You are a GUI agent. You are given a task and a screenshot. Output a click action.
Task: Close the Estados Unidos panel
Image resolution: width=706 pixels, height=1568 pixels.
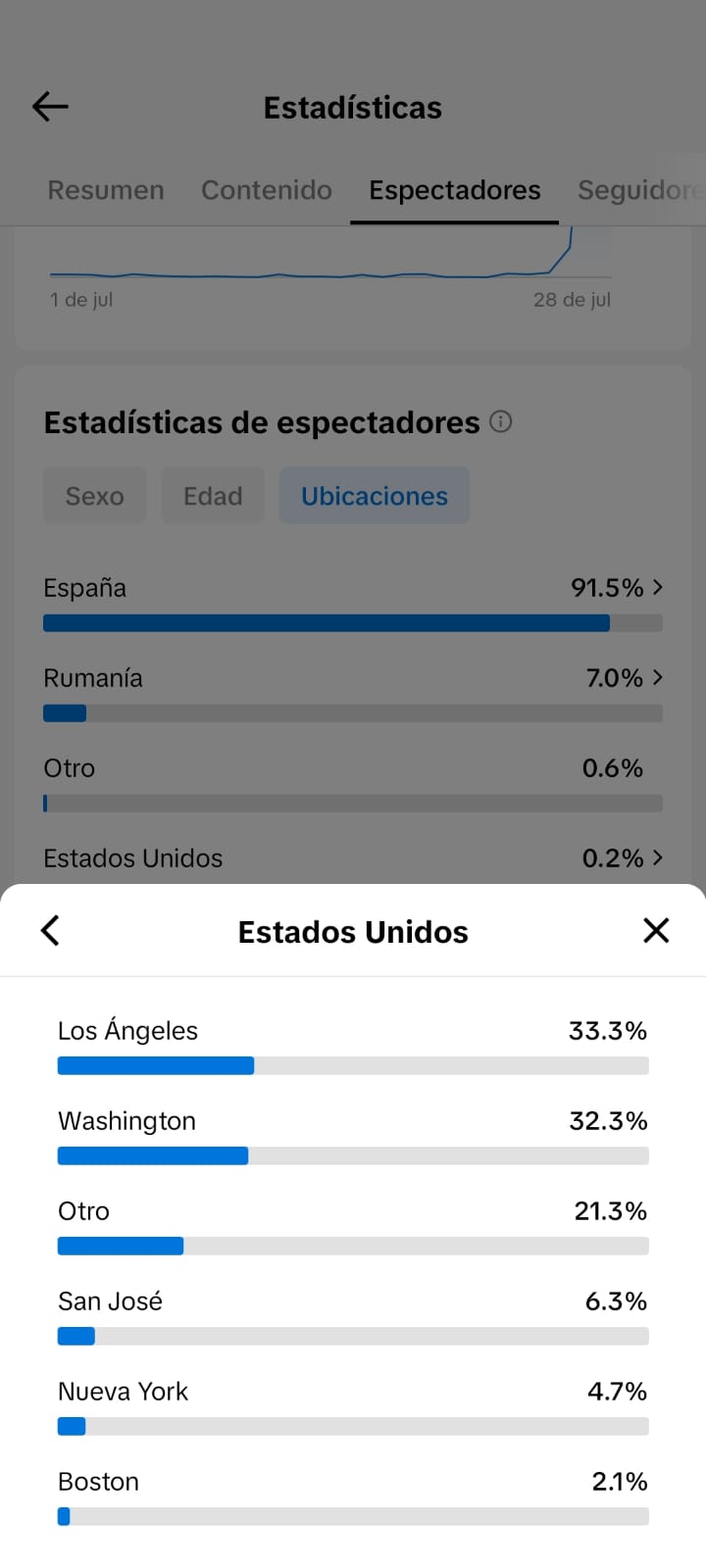pyautogui.click(x=656, y=930)
